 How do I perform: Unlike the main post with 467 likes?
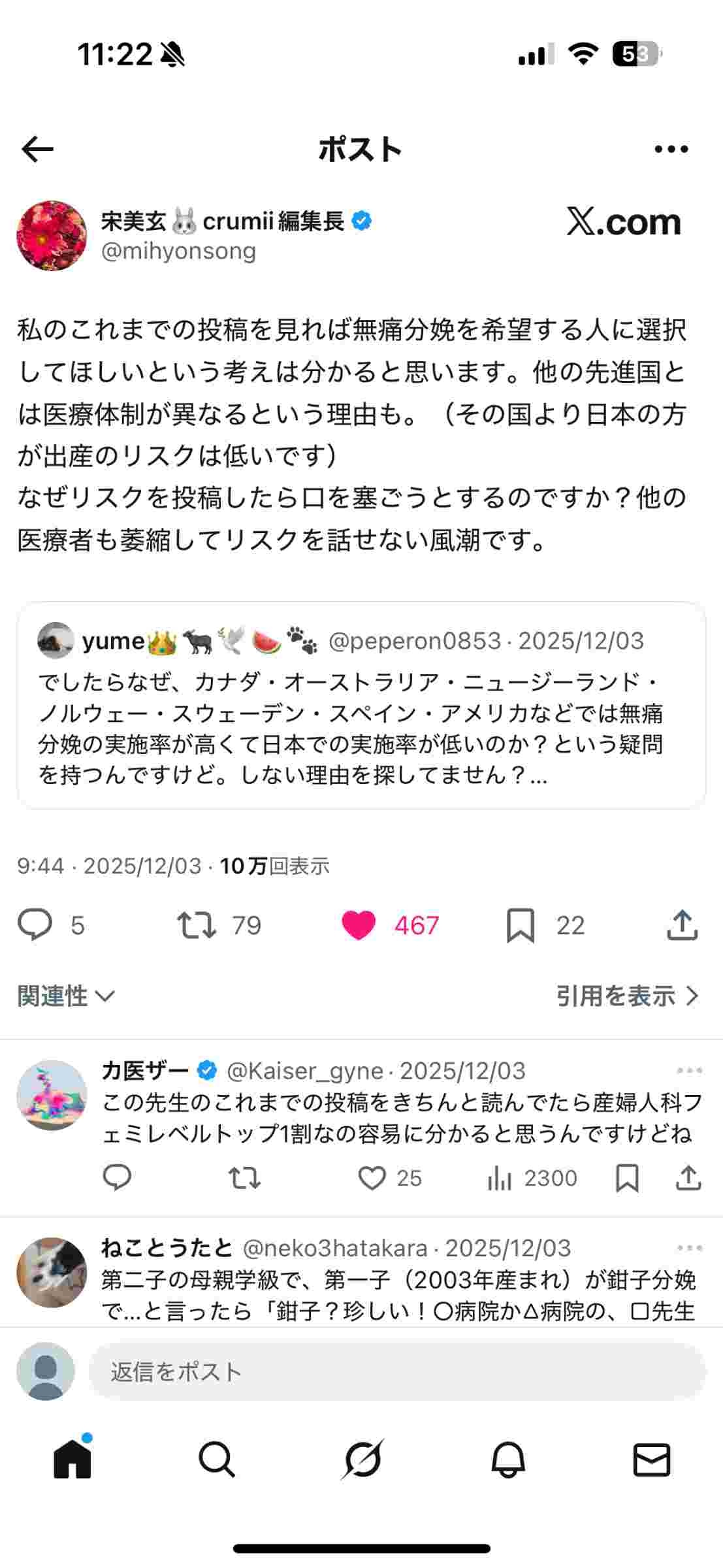tap(359, 925)
